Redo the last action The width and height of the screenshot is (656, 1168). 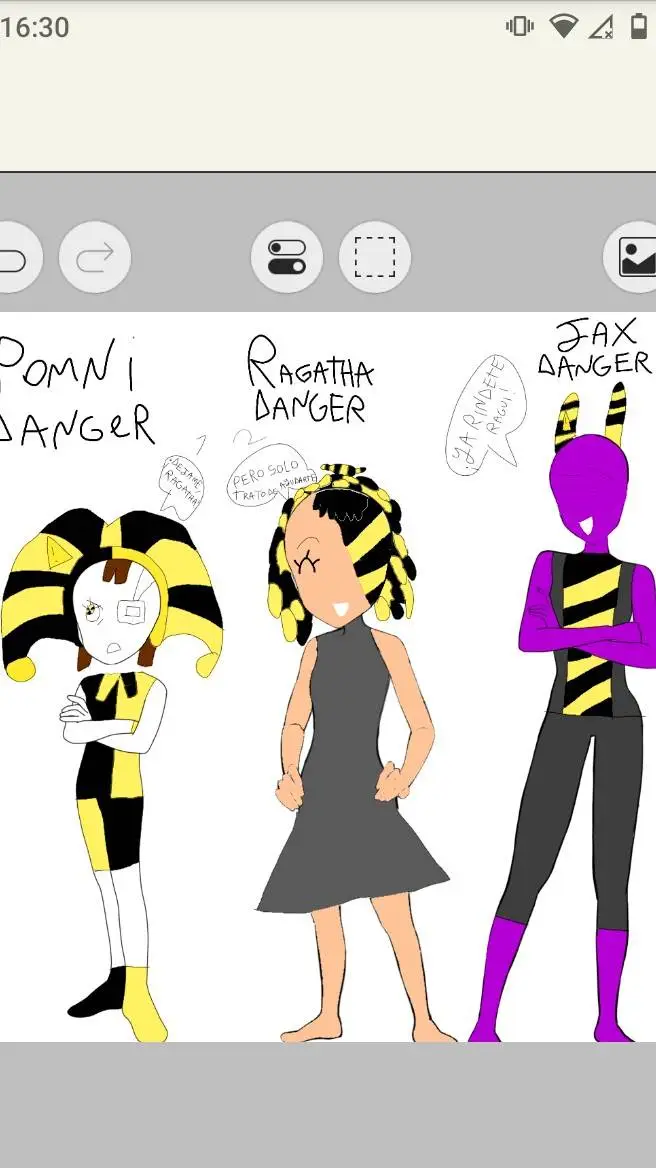tap(95, 258)
